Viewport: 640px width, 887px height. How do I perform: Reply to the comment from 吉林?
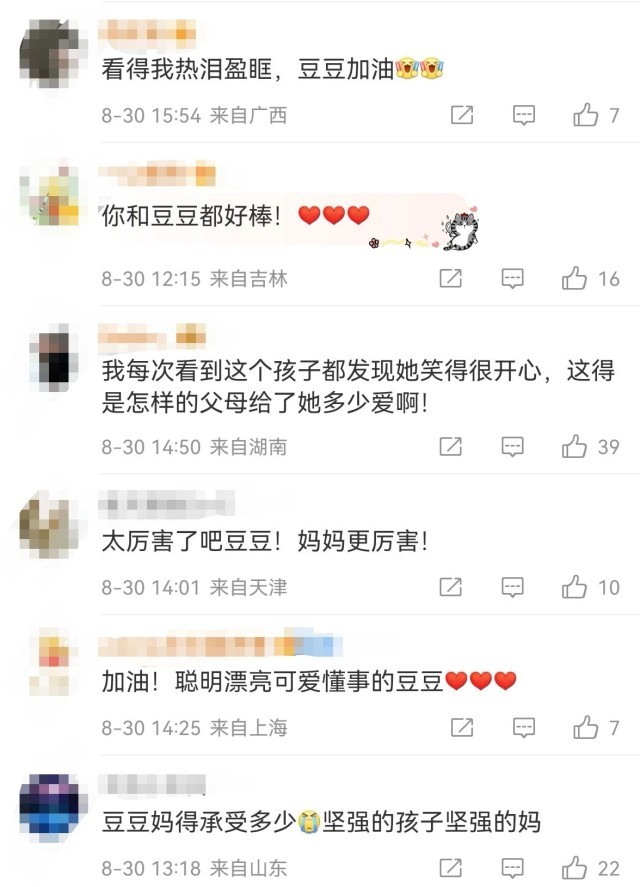(x=512, y=279)
